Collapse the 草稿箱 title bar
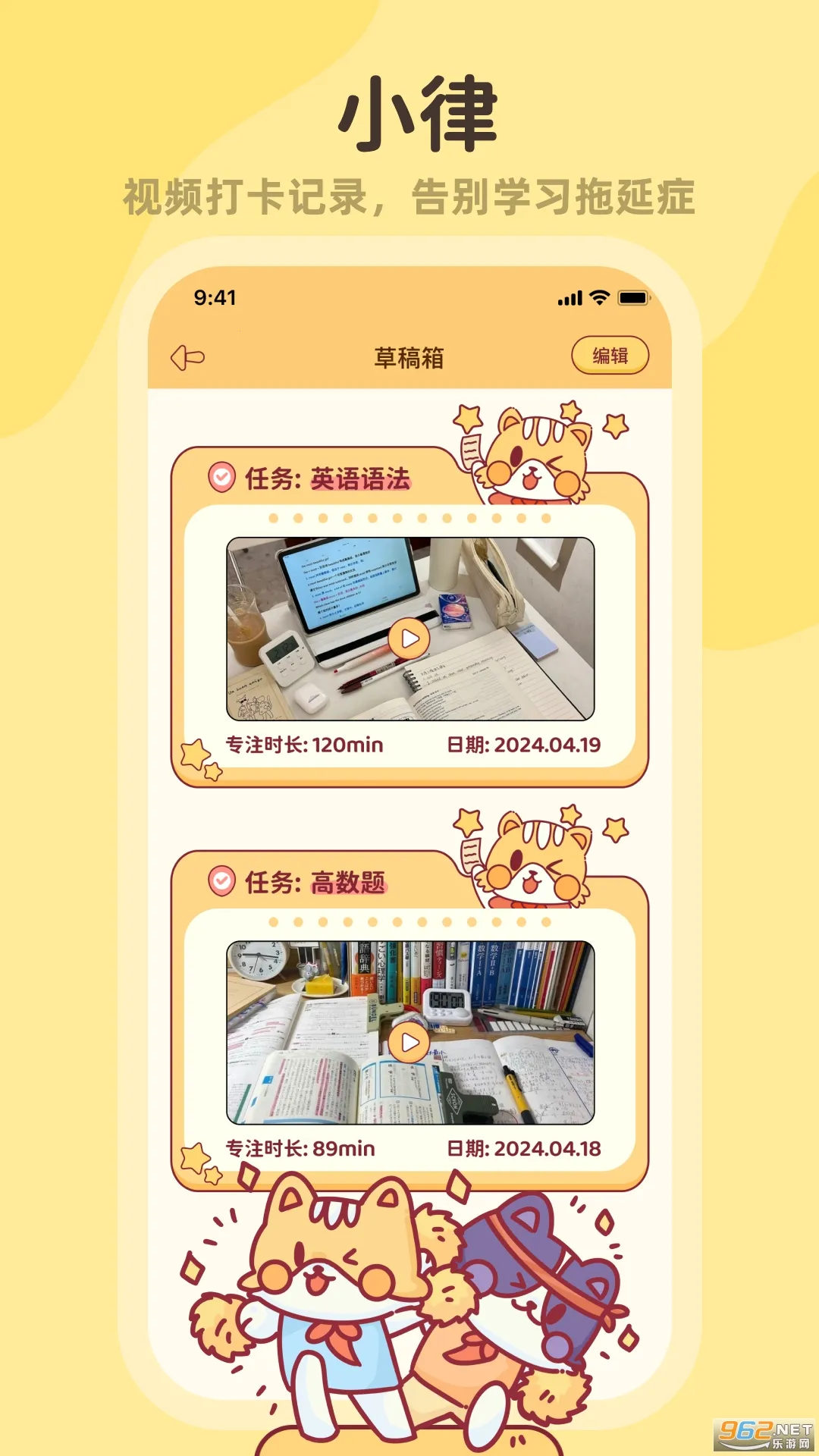The image size is (819, 1456). pos(409,356)
